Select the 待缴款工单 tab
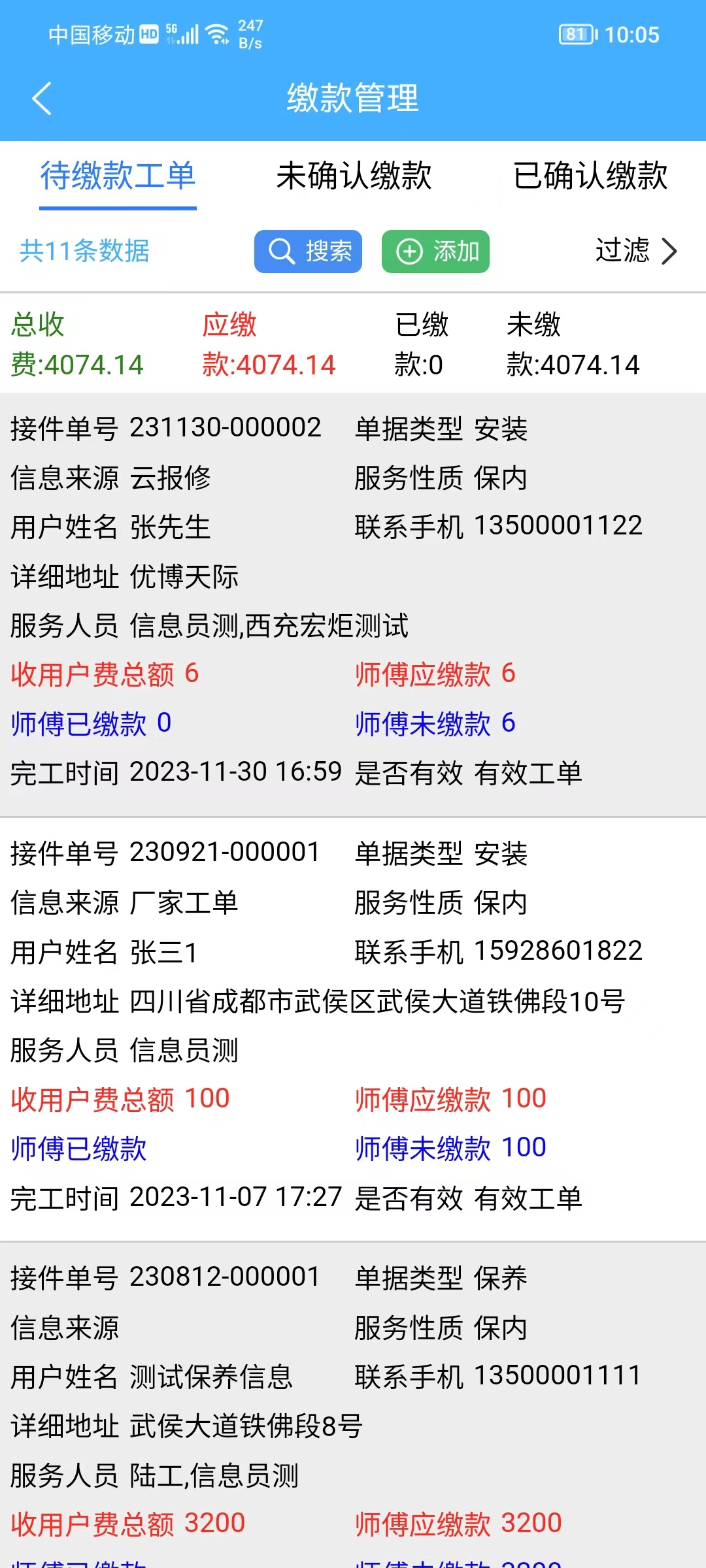 click(118, 176)
